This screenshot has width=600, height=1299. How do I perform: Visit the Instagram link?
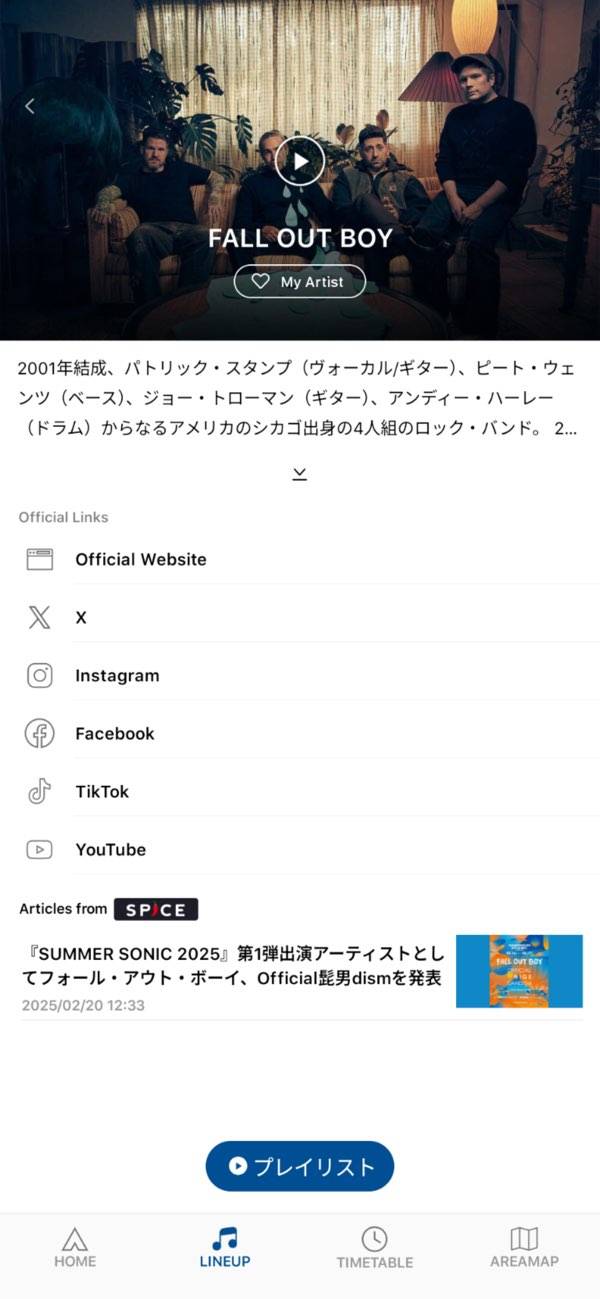click(x=116, y=676)
